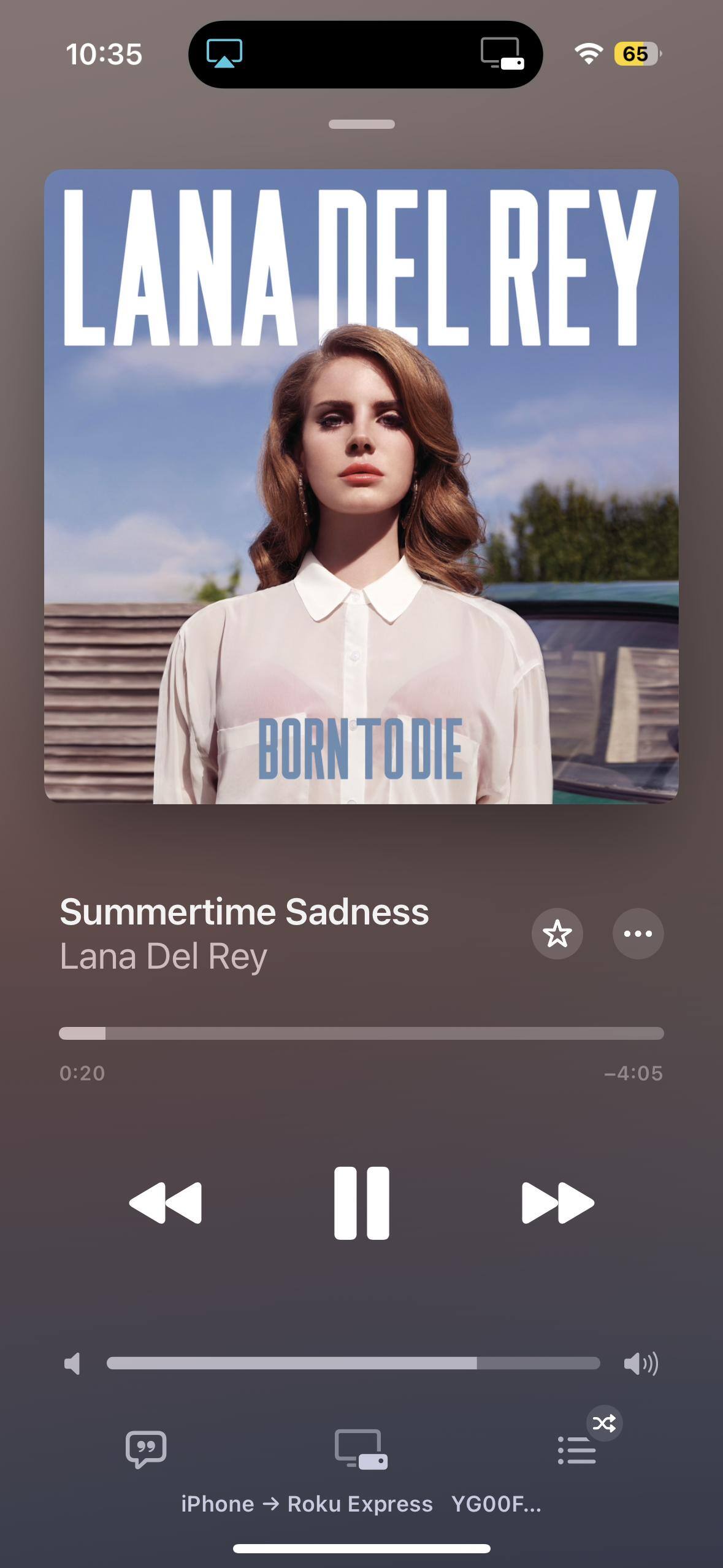Open the AirPlay indicator in Dynamic Island
Viewport: 723px width, 1568px height.
224,54
